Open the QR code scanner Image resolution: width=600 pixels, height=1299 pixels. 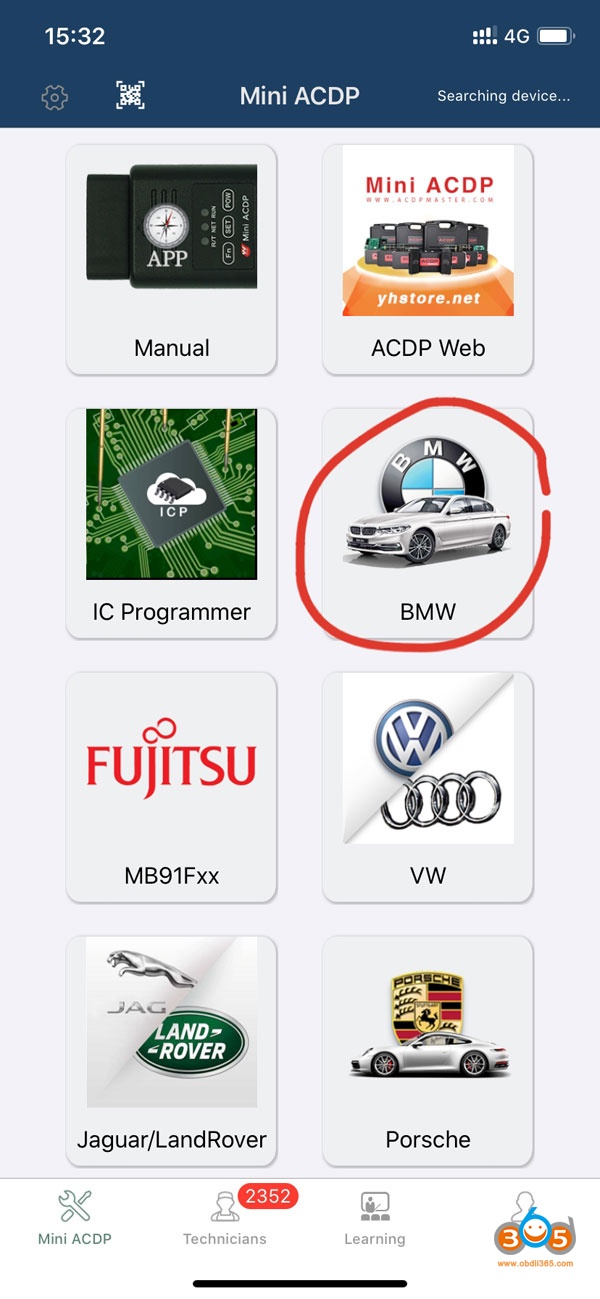pos(131,96)
